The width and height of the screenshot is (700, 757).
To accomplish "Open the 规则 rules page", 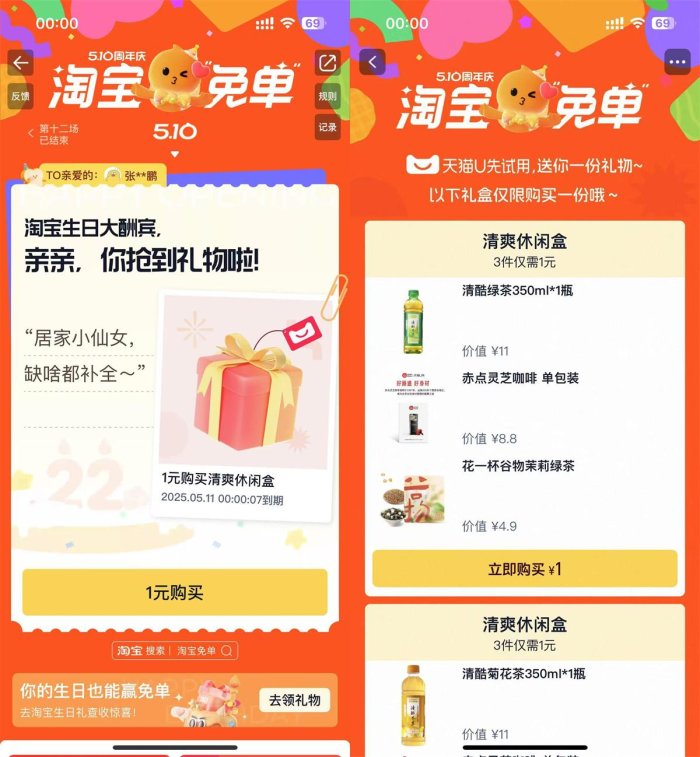I will click(x=327, y=96).
